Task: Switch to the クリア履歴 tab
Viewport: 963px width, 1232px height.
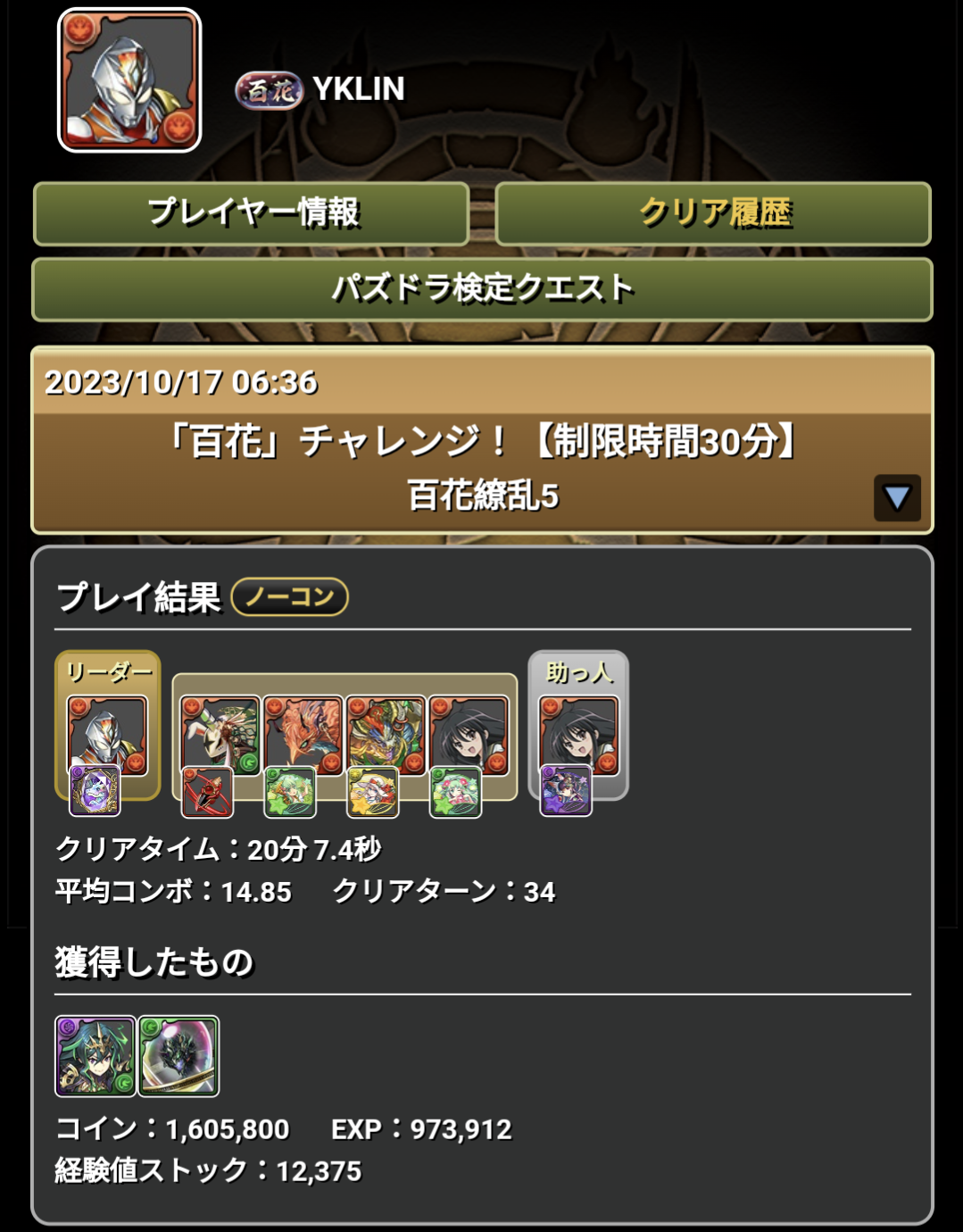Action: [x=712, y=213]
